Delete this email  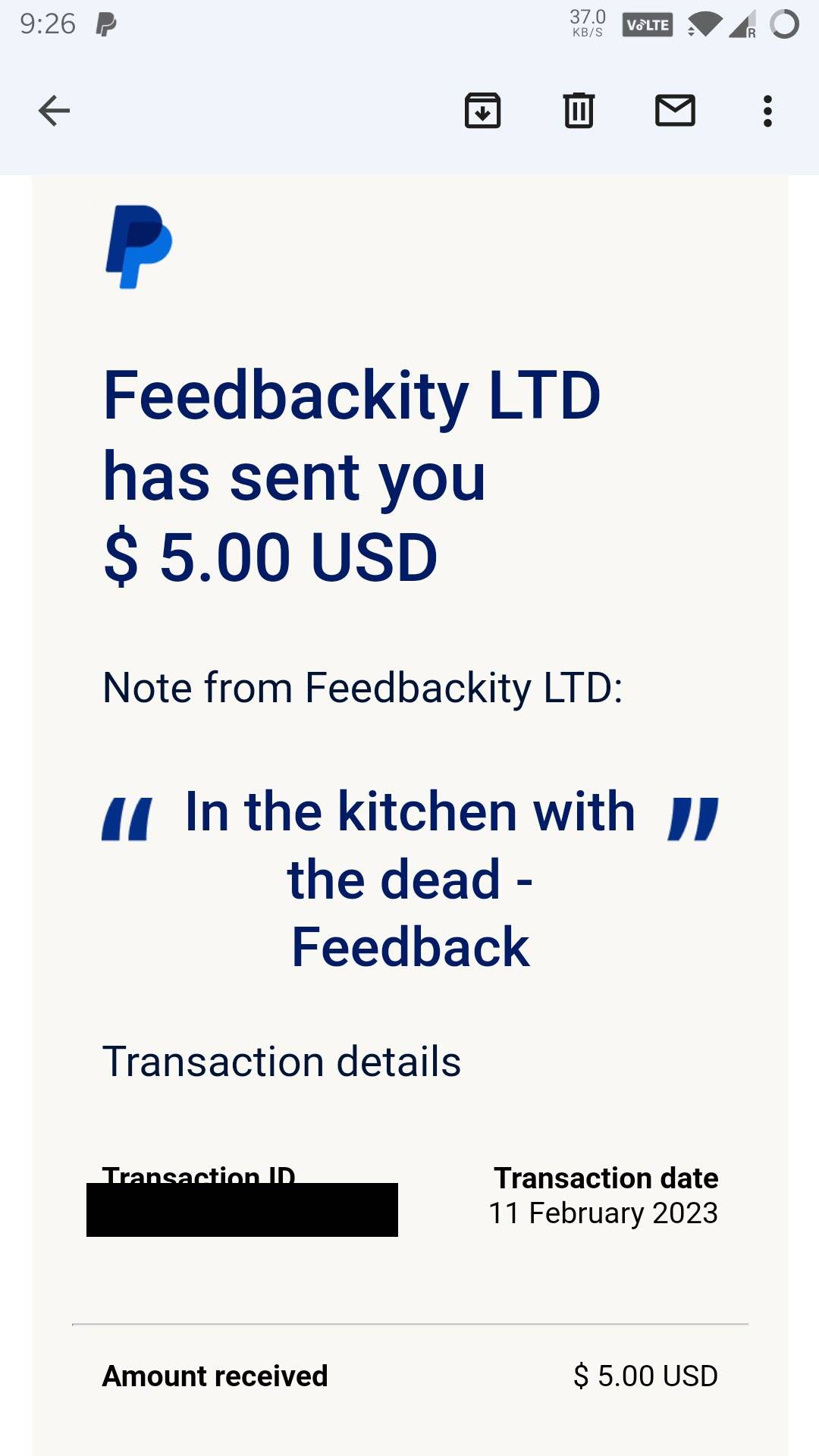point(579,111)
